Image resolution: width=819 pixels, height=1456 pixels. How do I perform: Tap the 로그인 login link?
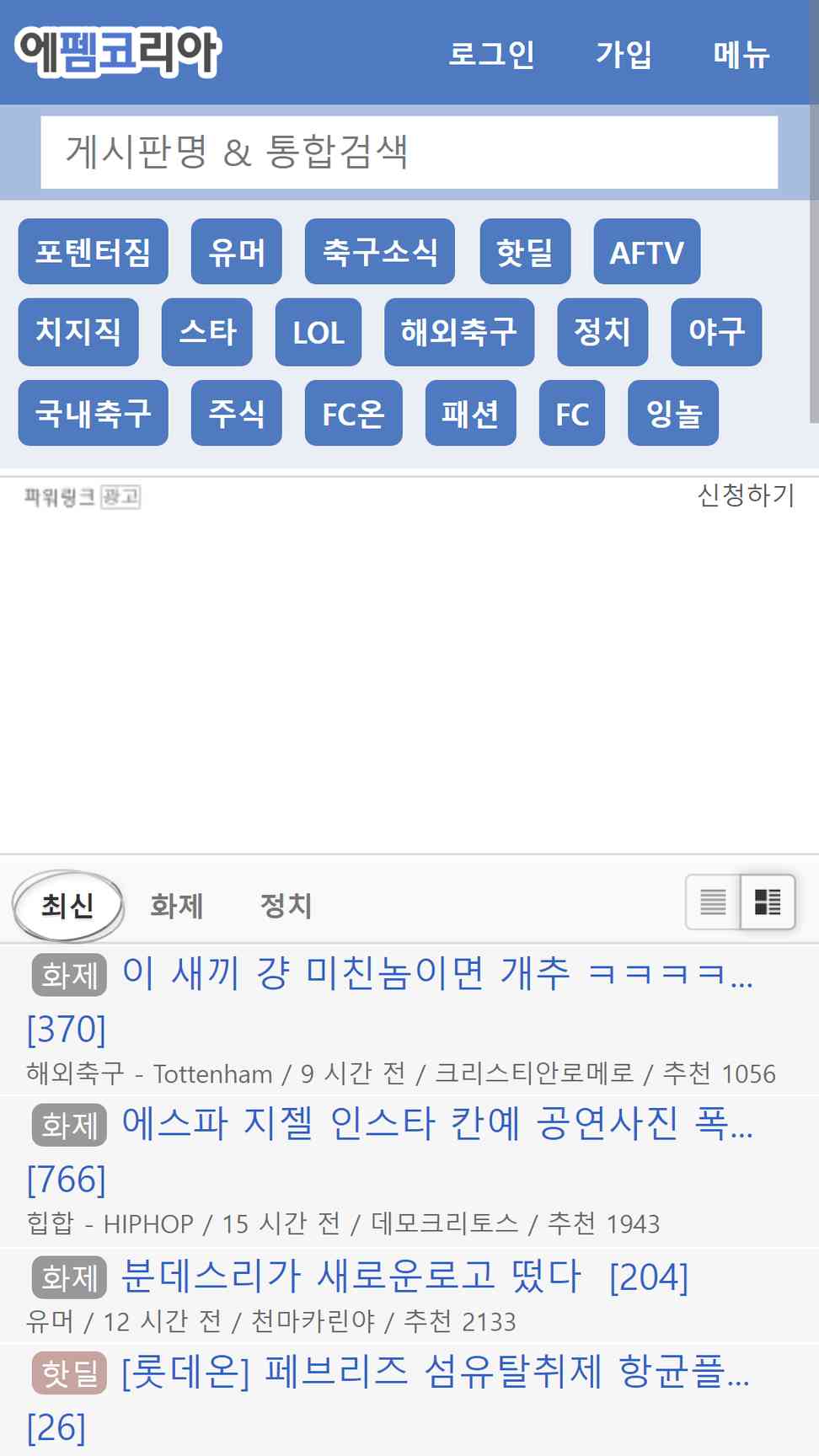point(491,54)
